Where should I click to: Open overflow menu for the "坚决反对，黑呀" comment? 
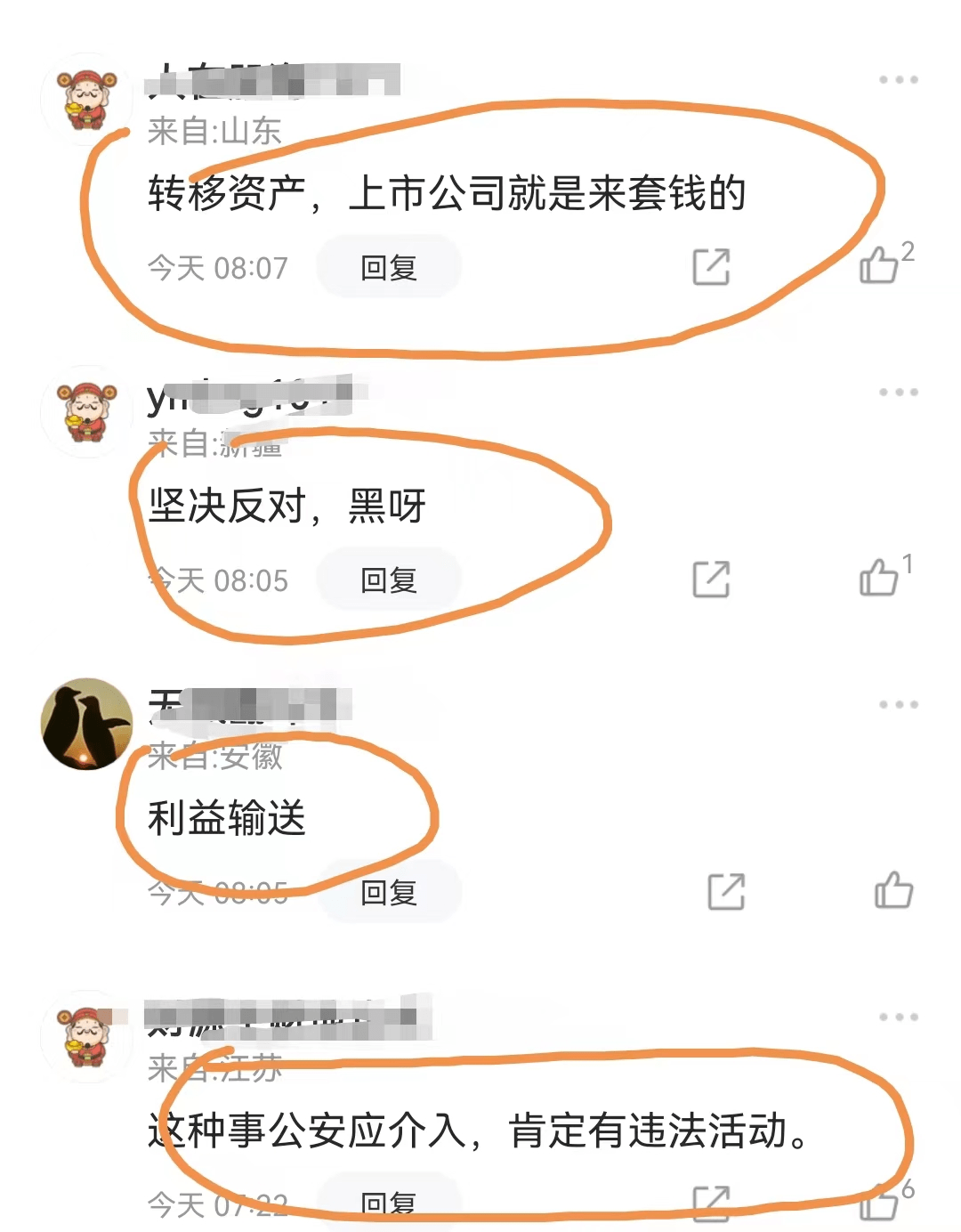(x=898, y=393)
